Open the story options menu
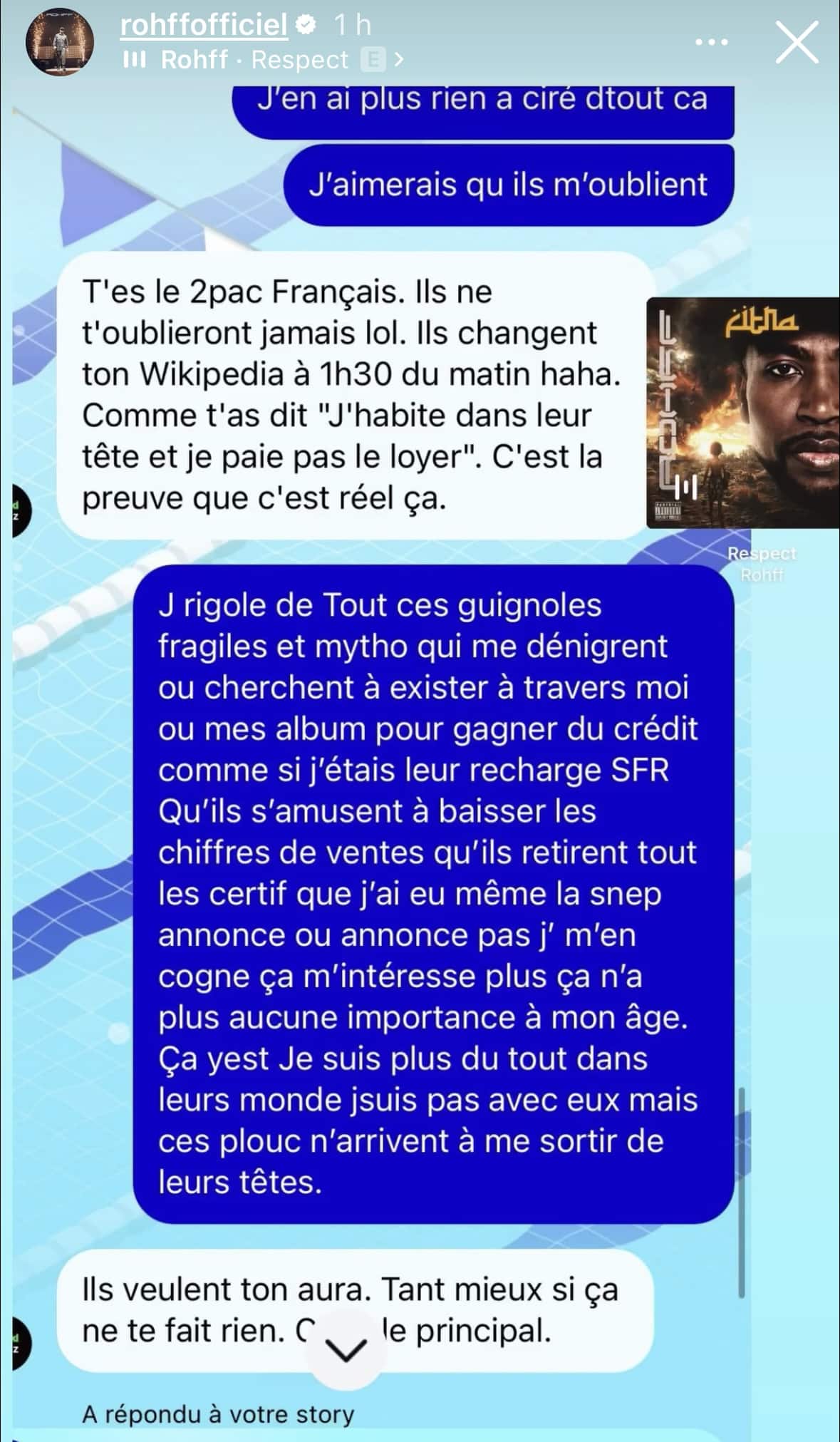 tap(711, 42)
